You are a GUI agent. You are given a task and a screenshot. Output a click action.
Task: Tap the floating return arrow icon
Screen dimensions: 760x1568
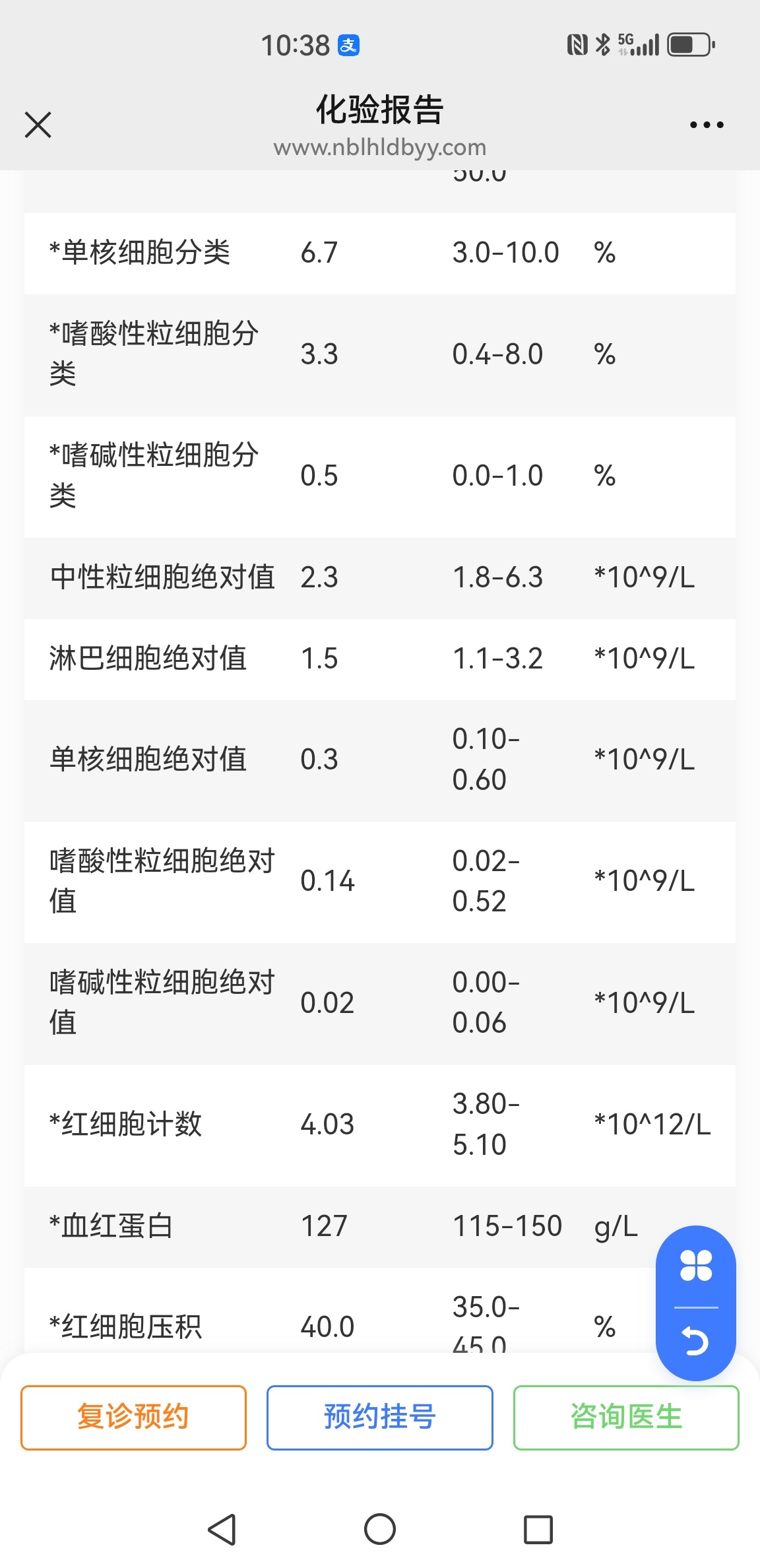[x=696, y=1342]
